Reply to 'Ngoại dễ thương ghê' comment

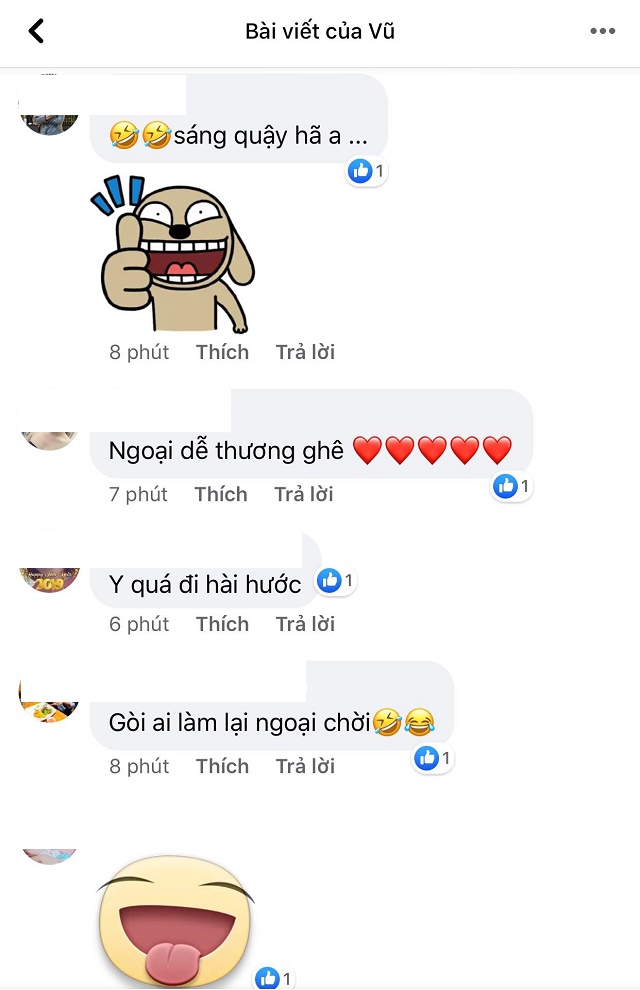pos(303,494)
